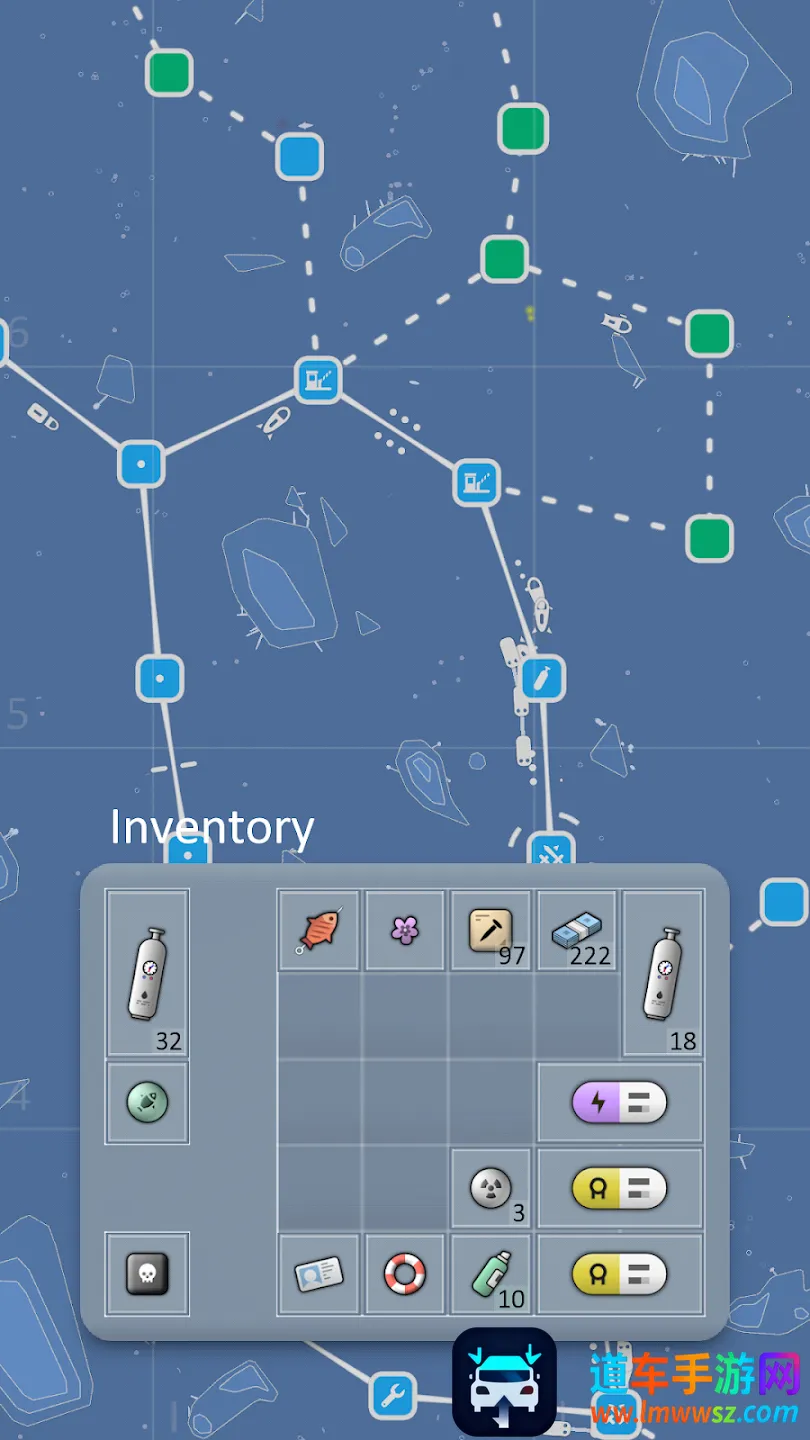Viewport: 810px width, 1440px height.
Task: Tap the pickaxe item showing 97
Action: click(490, 931)
